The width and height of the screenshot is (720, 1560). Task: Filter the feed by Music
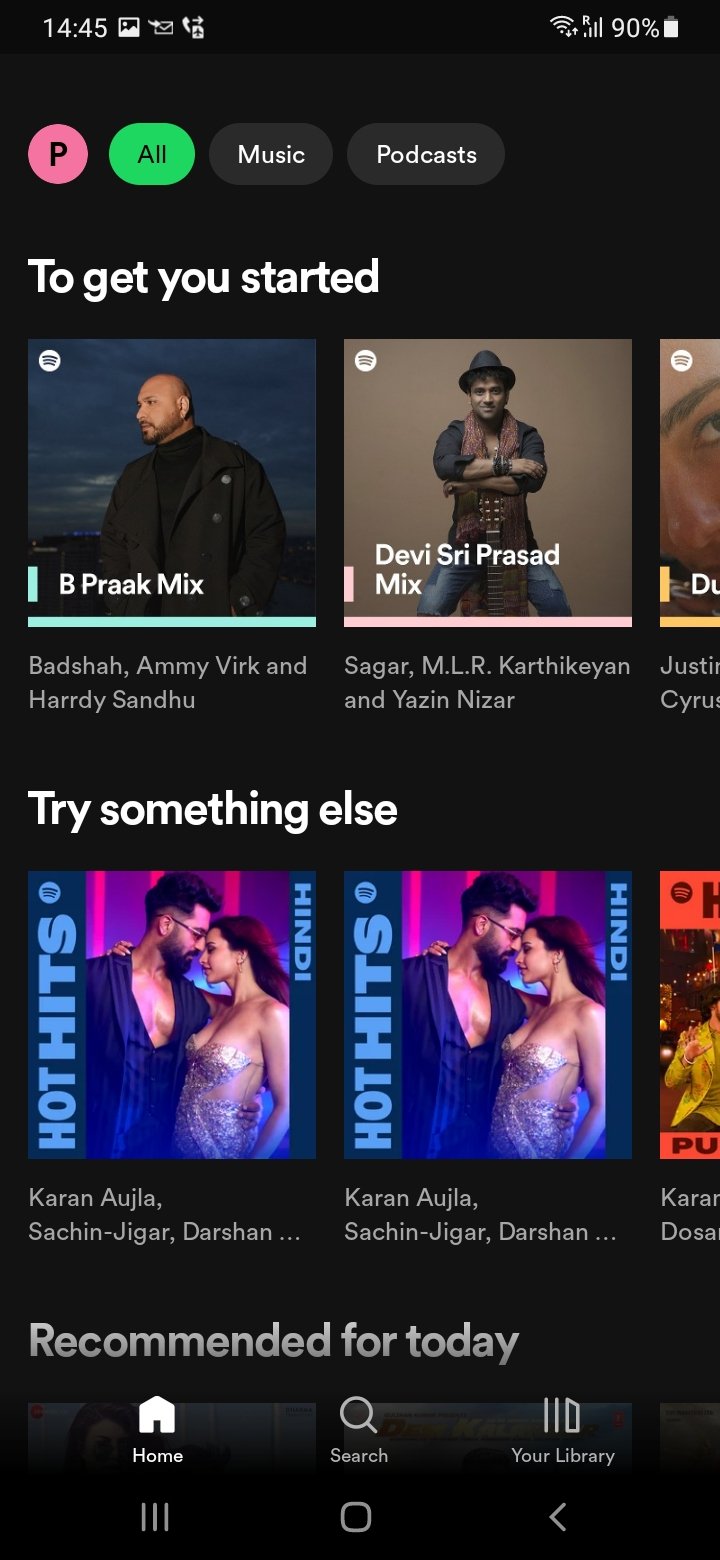pos(271,154)
